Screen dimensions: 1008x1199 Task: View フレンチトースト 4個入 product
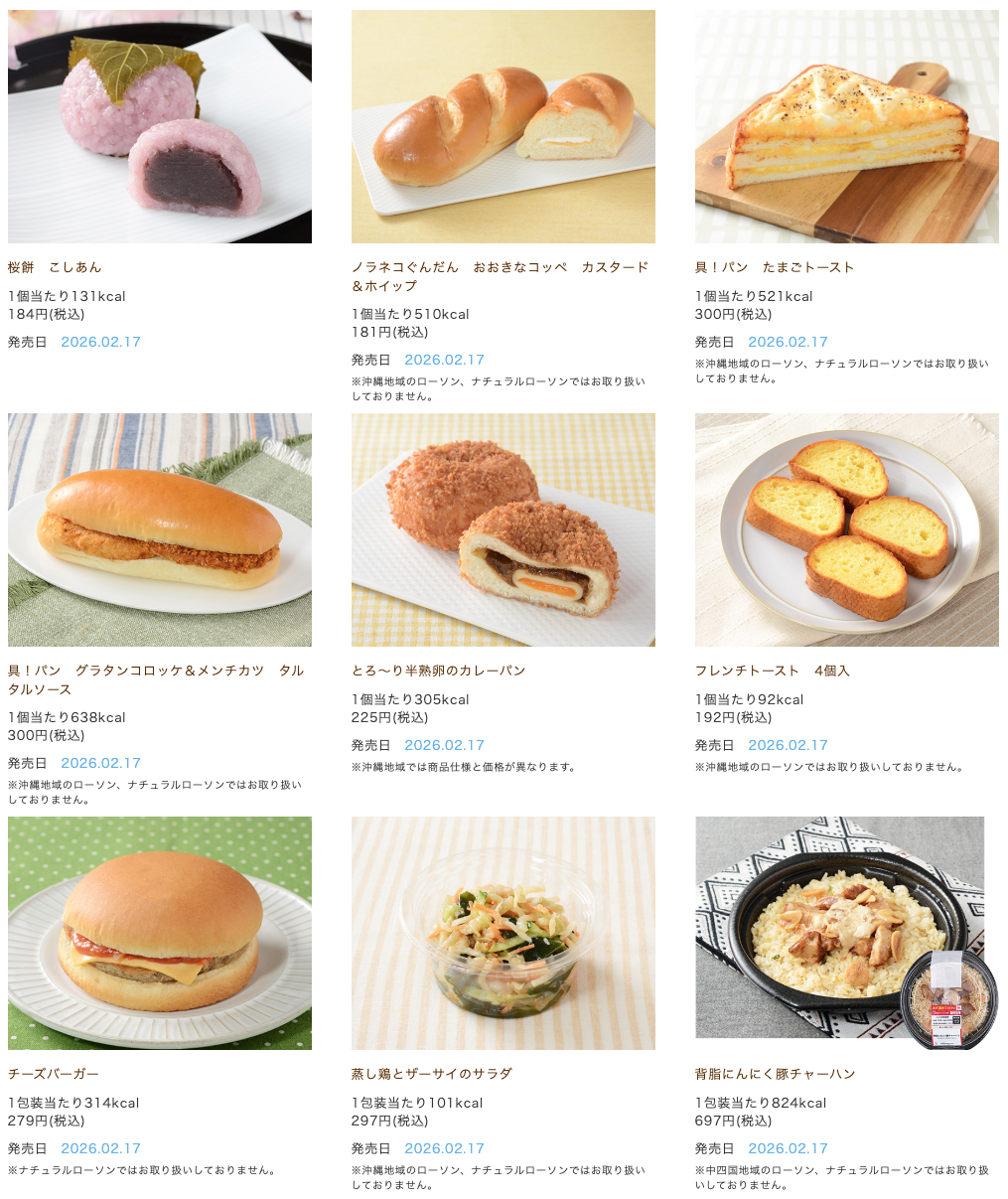point(846,530)
